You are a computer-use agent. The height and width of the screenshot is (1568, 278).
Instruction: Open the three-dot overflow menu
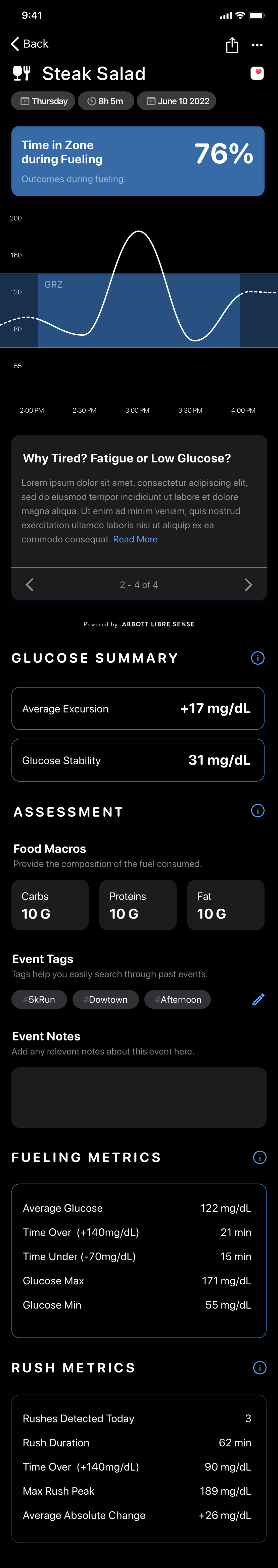pos(257,45)
